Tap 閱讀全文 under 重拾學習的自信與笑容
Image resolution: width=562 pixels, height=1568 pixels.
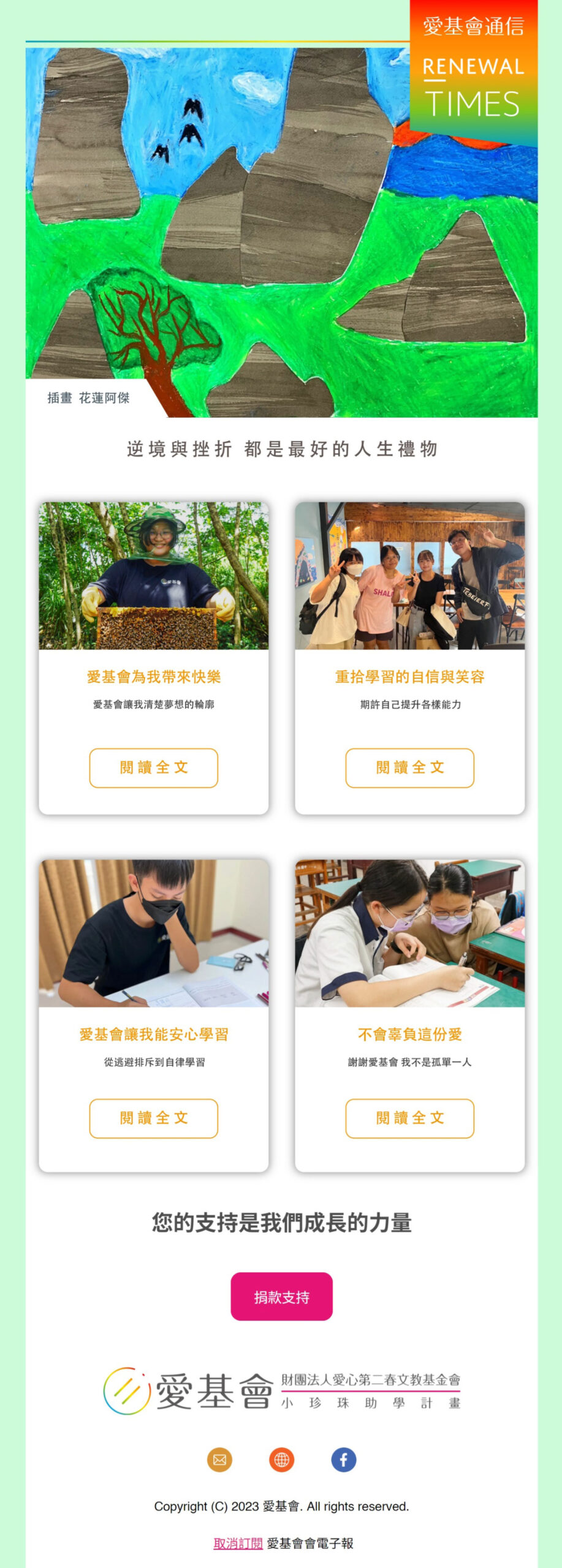point(409,767)
